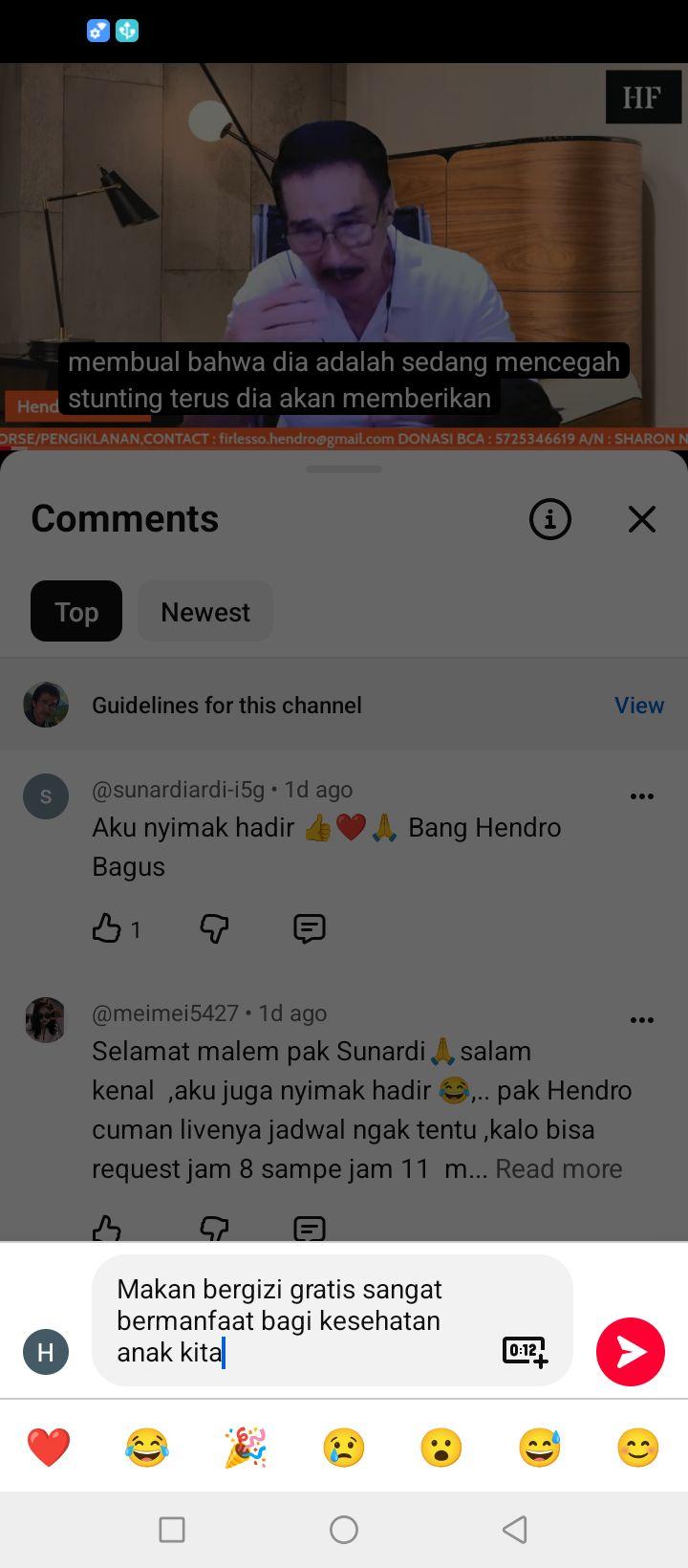Open the comments info icon
This screenshot has width=688, height=1568.
pos(550,519)
